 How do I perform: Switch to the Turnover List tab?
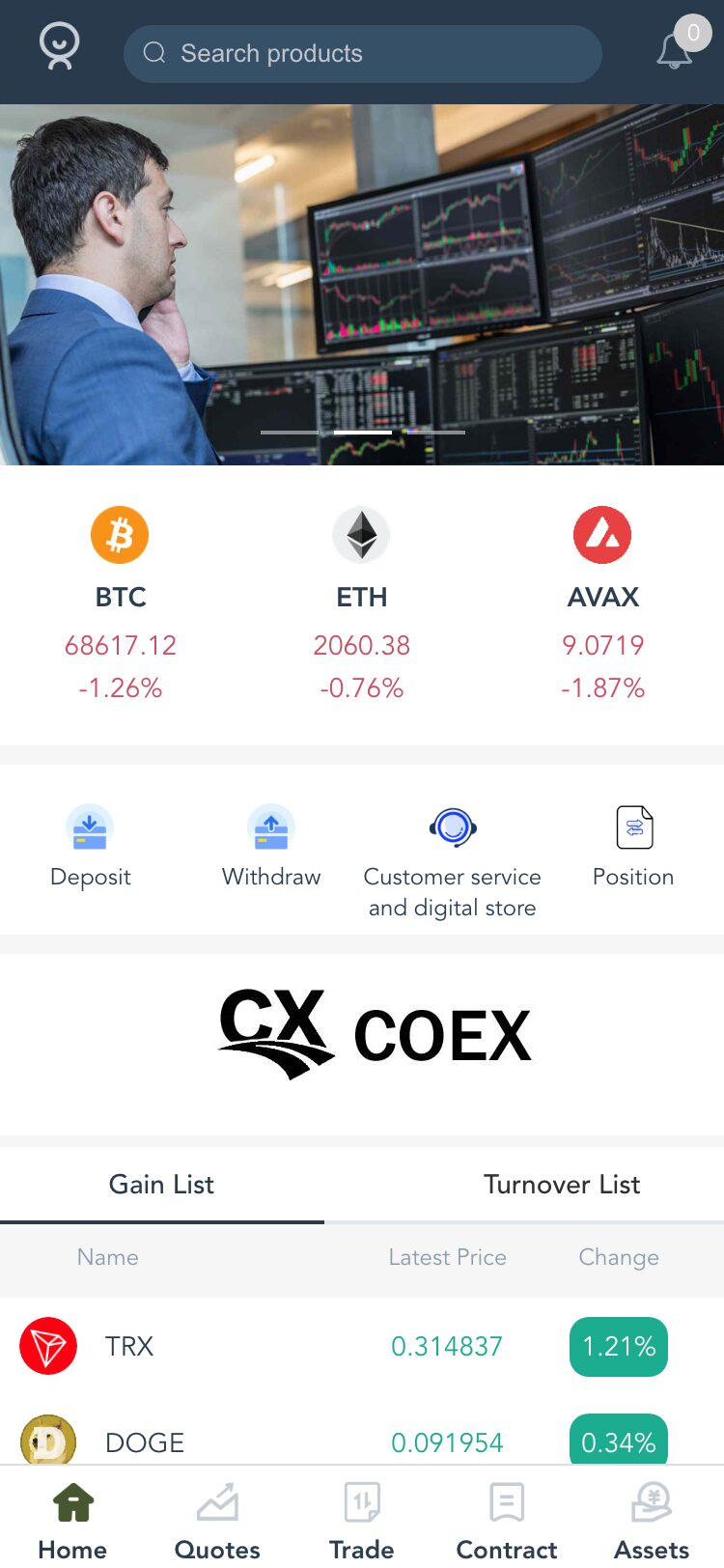(562, 1185)
